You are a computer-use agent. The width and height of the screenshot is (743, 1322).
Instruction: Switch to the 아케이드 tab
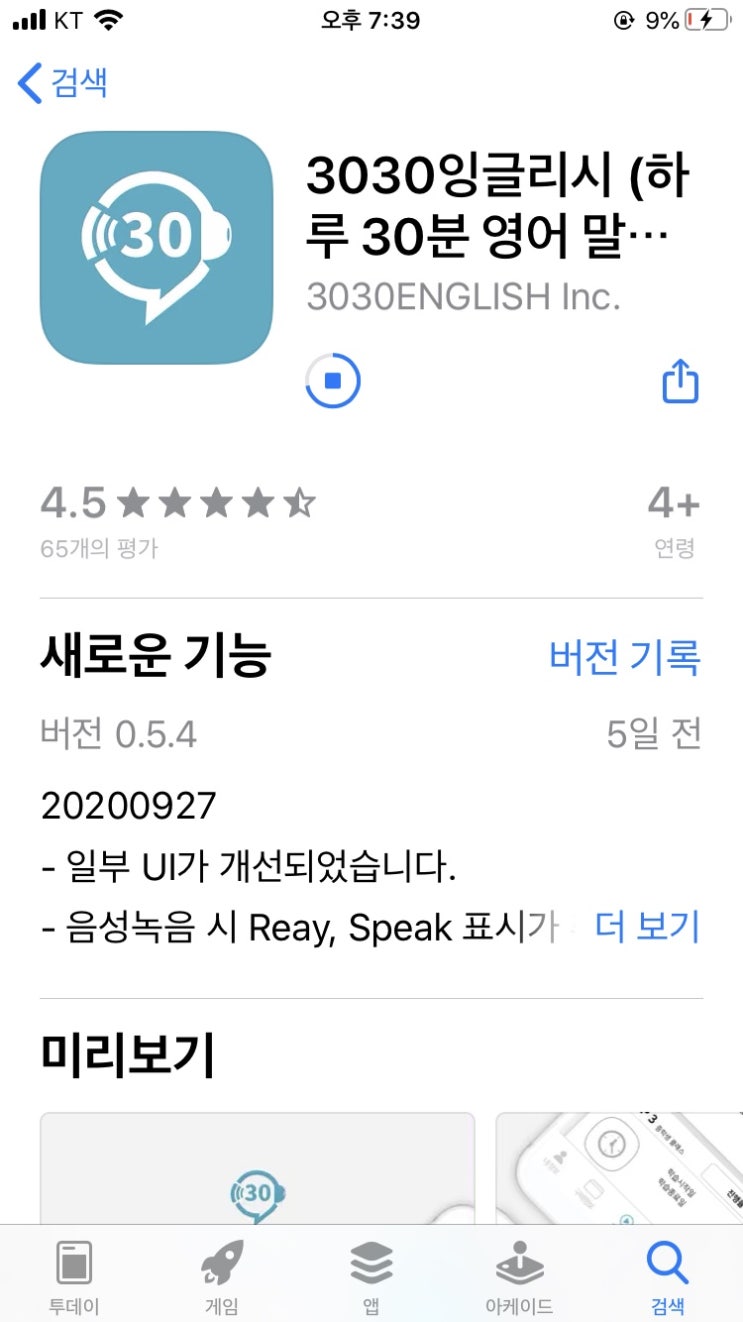519,1277
